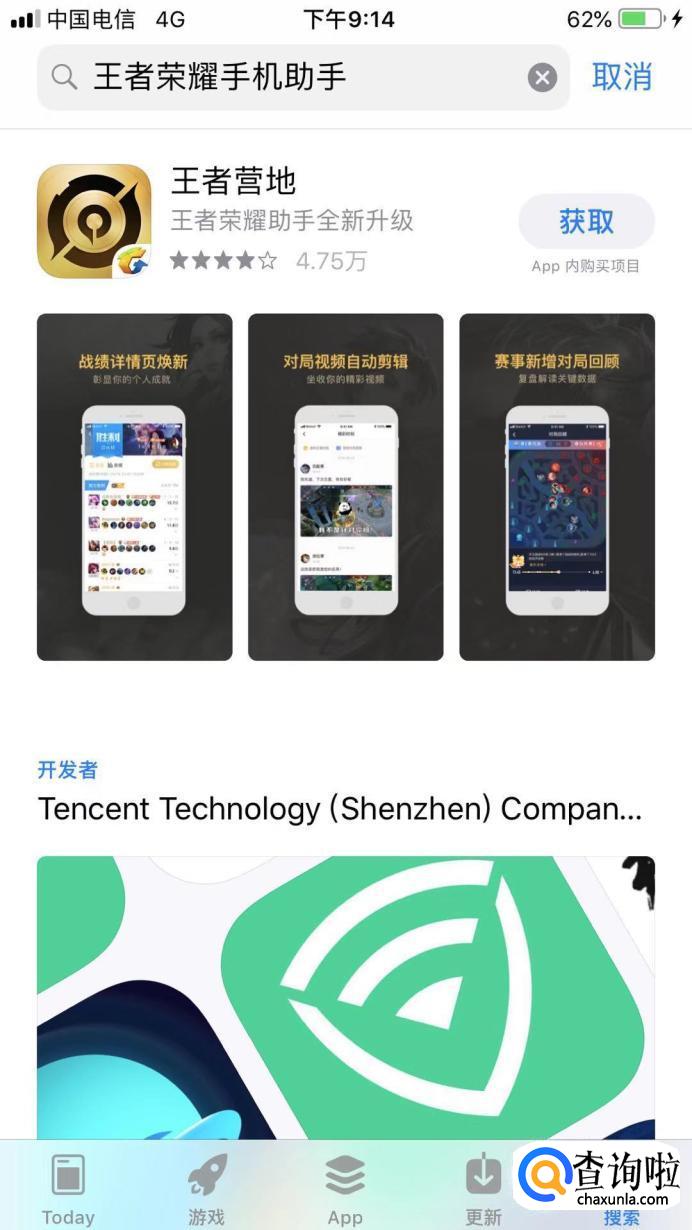Tap the search field with 王者荣耀手机助手
This screenshot has width=692, height=1230.
click(x=290, y=77)
